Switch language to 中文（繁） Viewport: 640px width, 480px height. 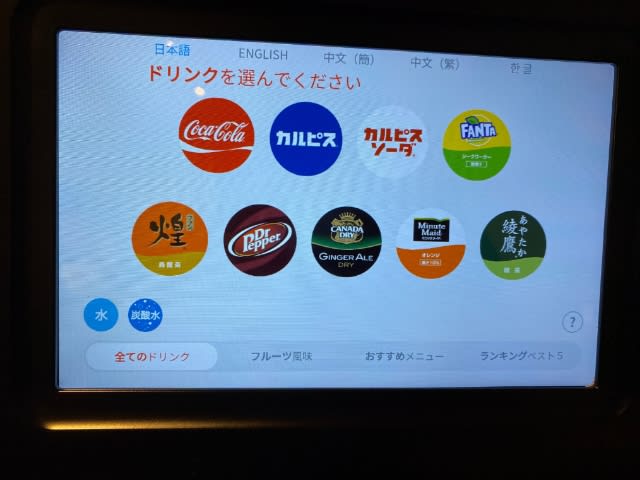[435, 62]
